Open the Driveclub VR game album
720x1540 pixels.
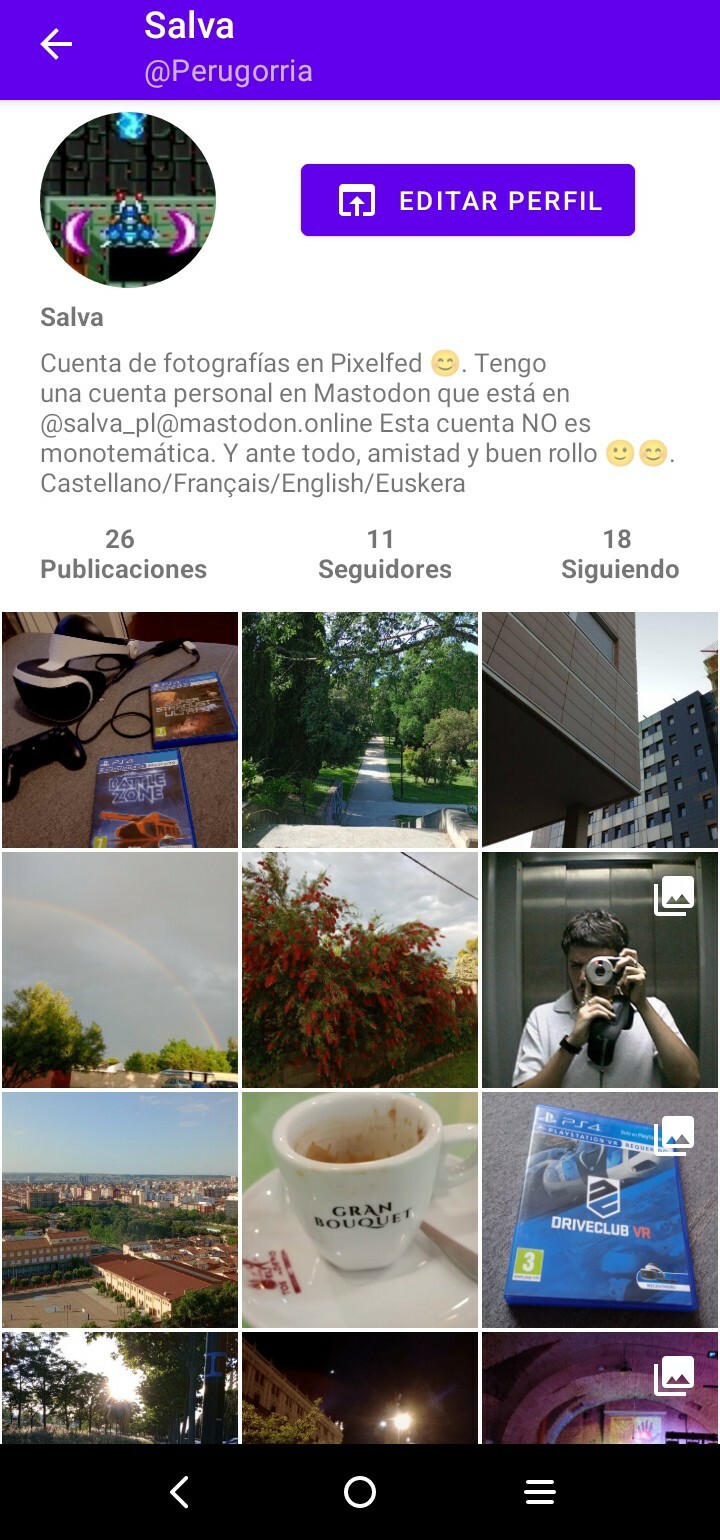[x=600, y=1210]
